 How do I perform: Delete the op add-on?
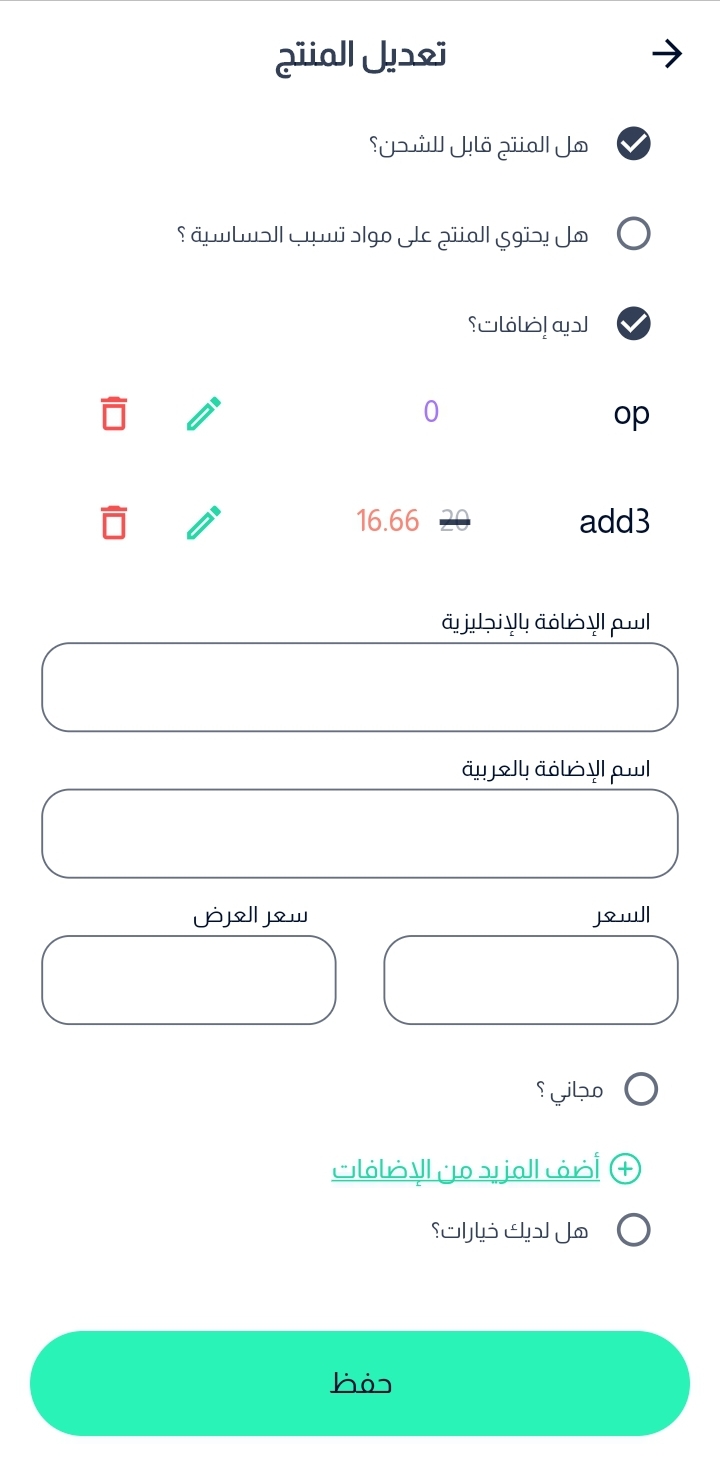(114, 413)
